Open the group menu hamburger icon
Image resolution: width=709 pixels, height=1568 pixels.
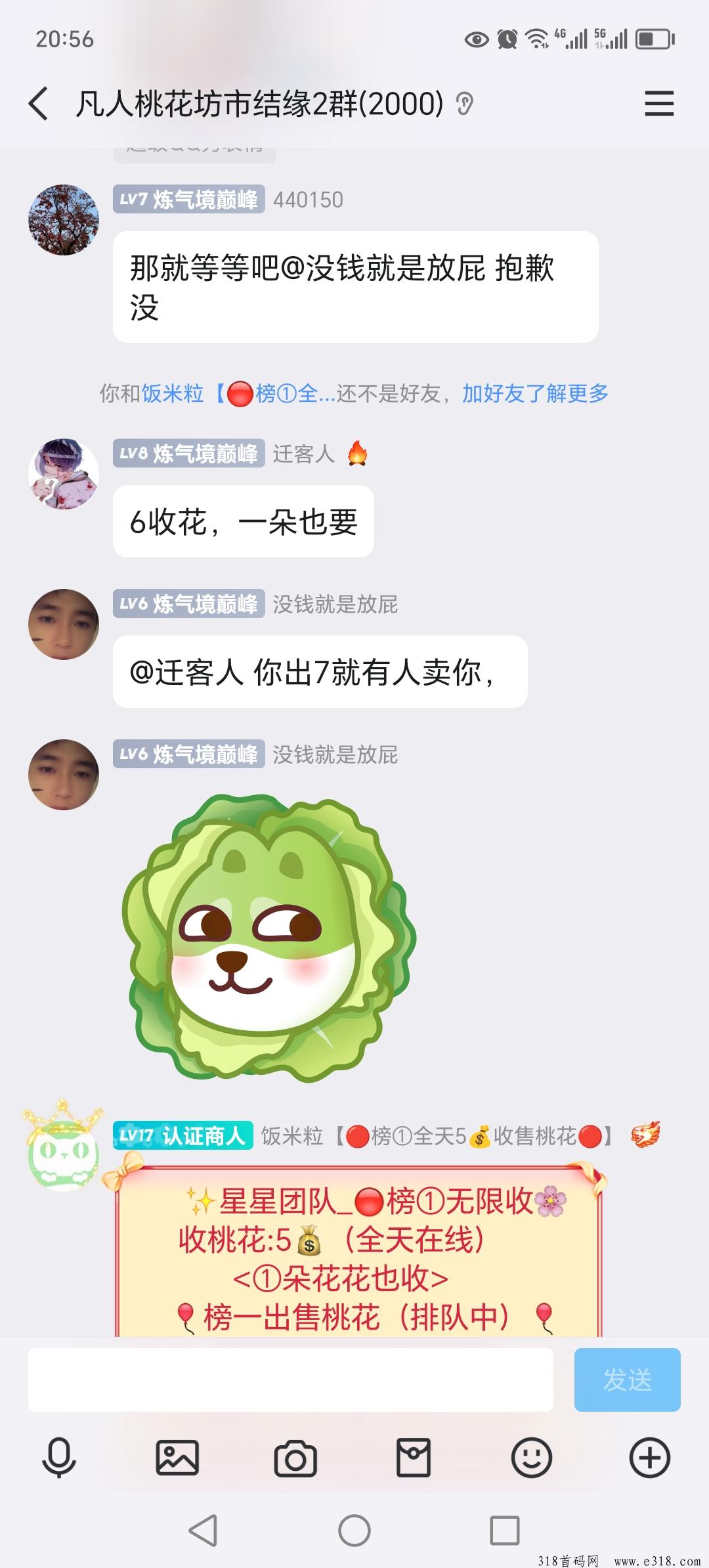(659, 104)
